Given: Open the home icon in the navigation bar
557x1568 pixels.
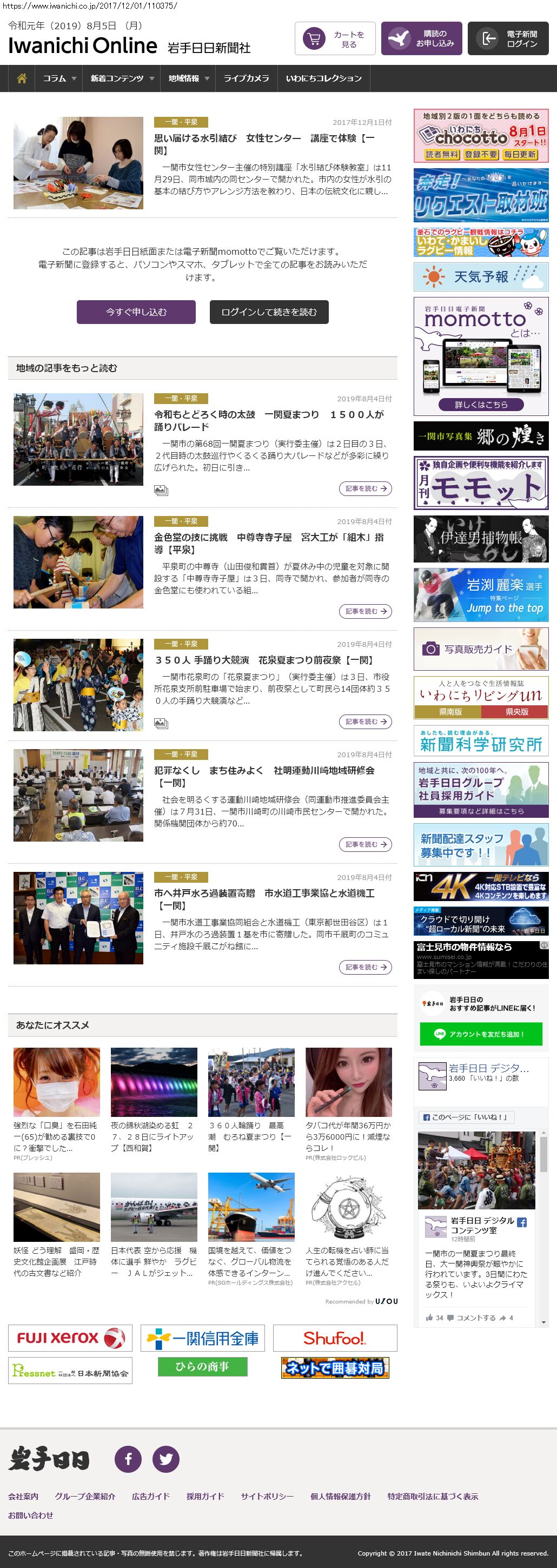Looking at the screenshot, I should [22, 78].
